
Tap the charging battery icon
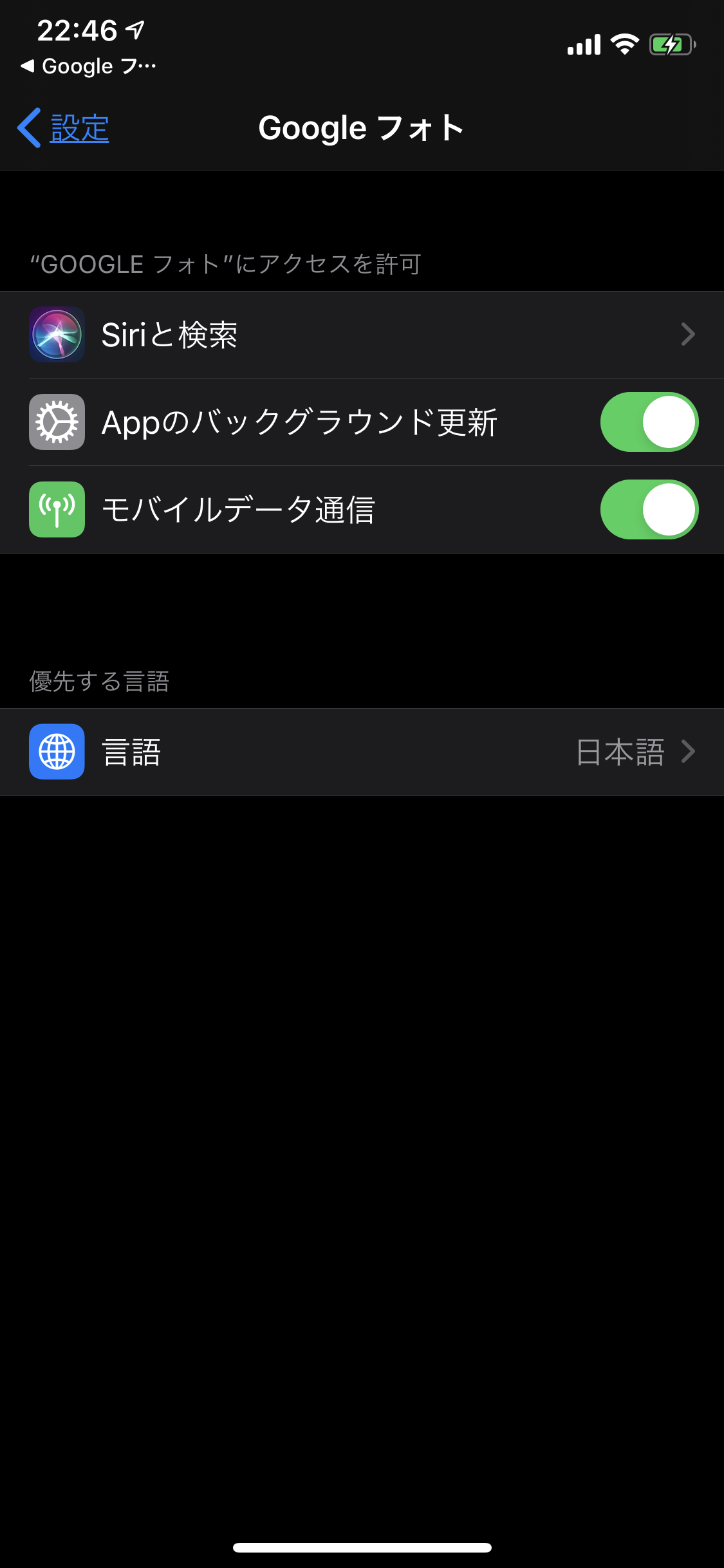coord(669,44)
